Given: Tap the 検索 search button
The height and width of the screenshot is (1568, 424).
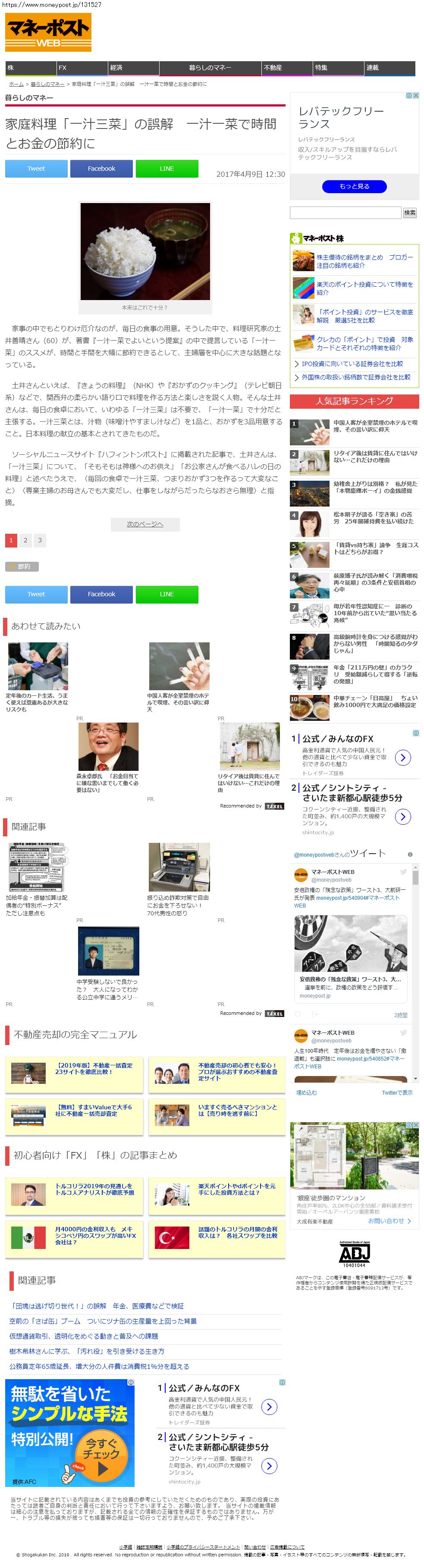Looking at the screenshot, I should point(410,213).
